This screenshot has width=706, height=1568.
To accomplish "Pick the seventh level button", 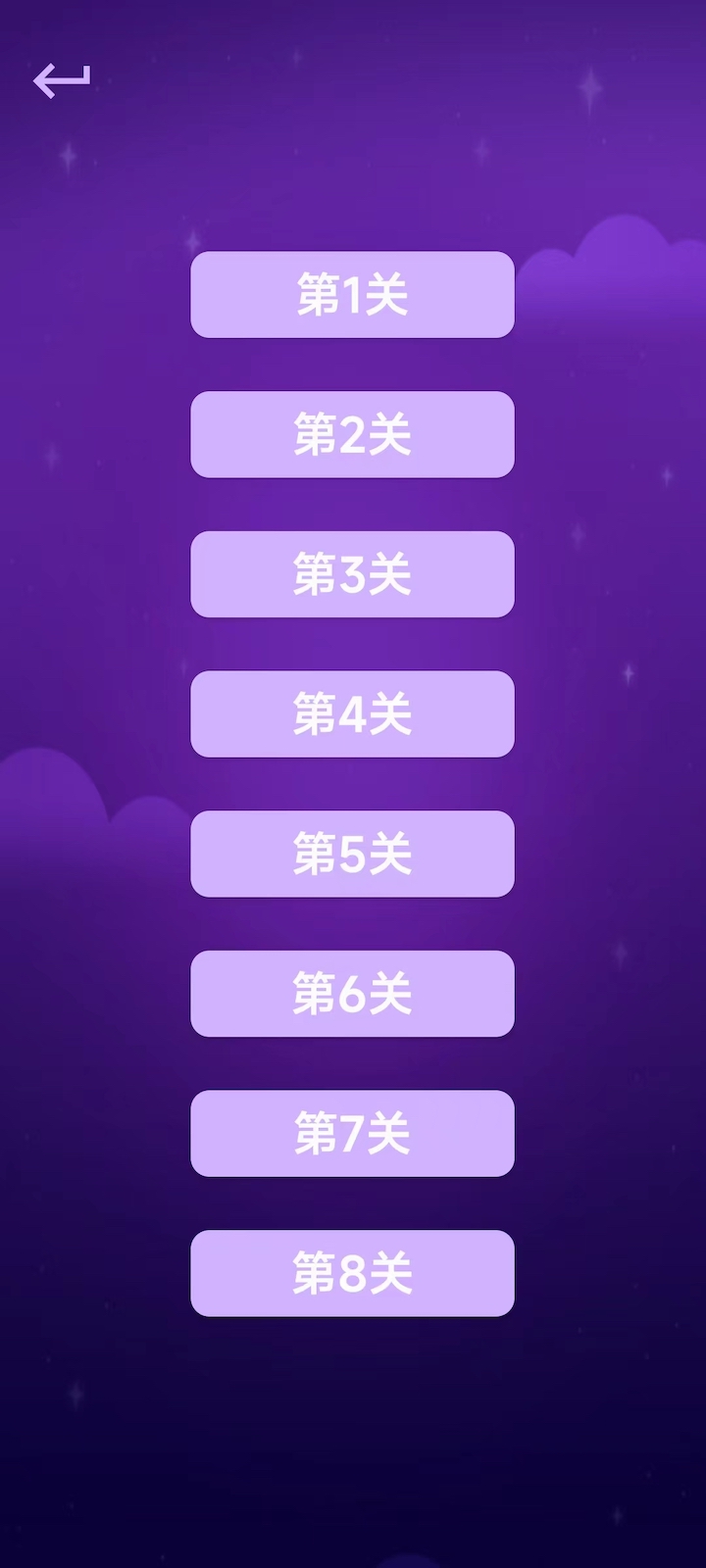I will (352, 1134).
